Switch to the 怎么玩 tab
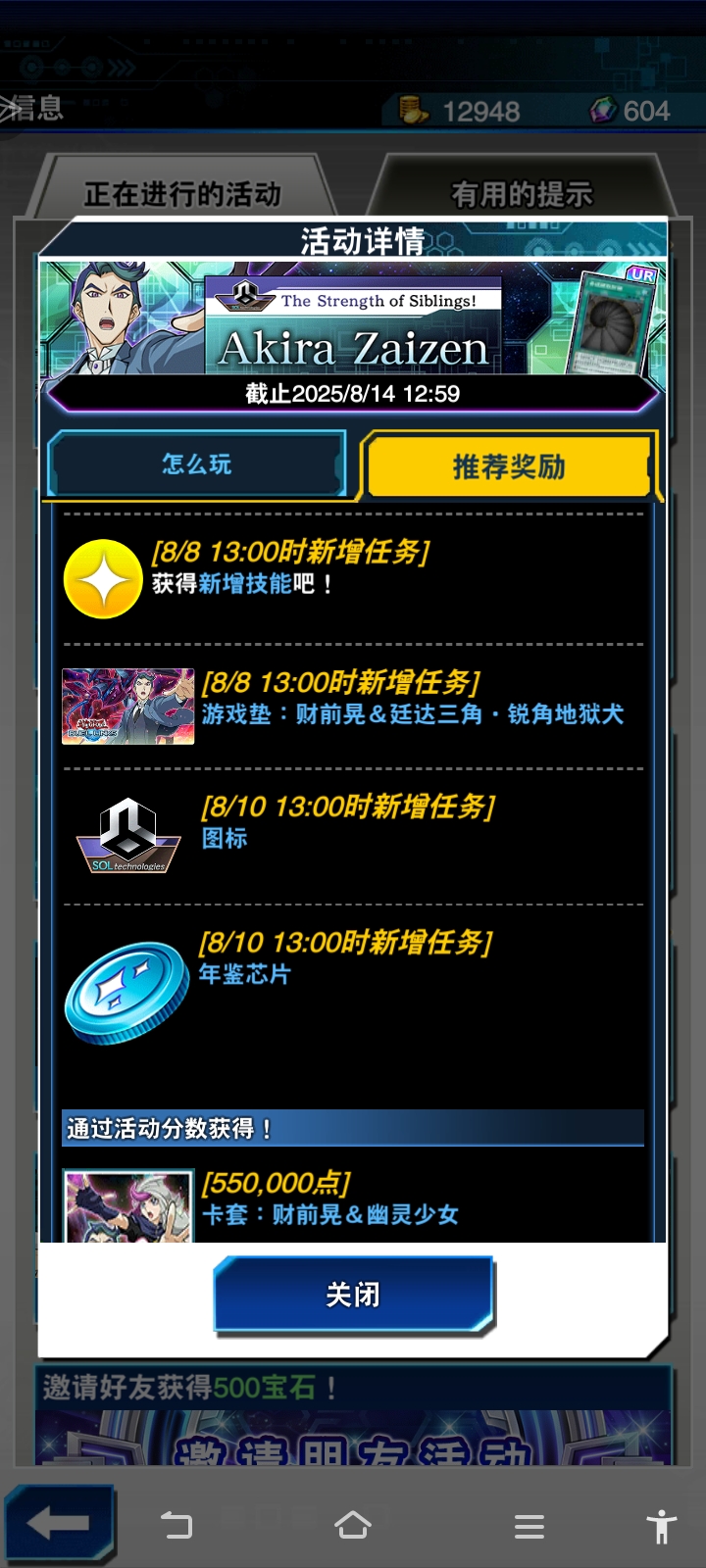 click(196, 465)
